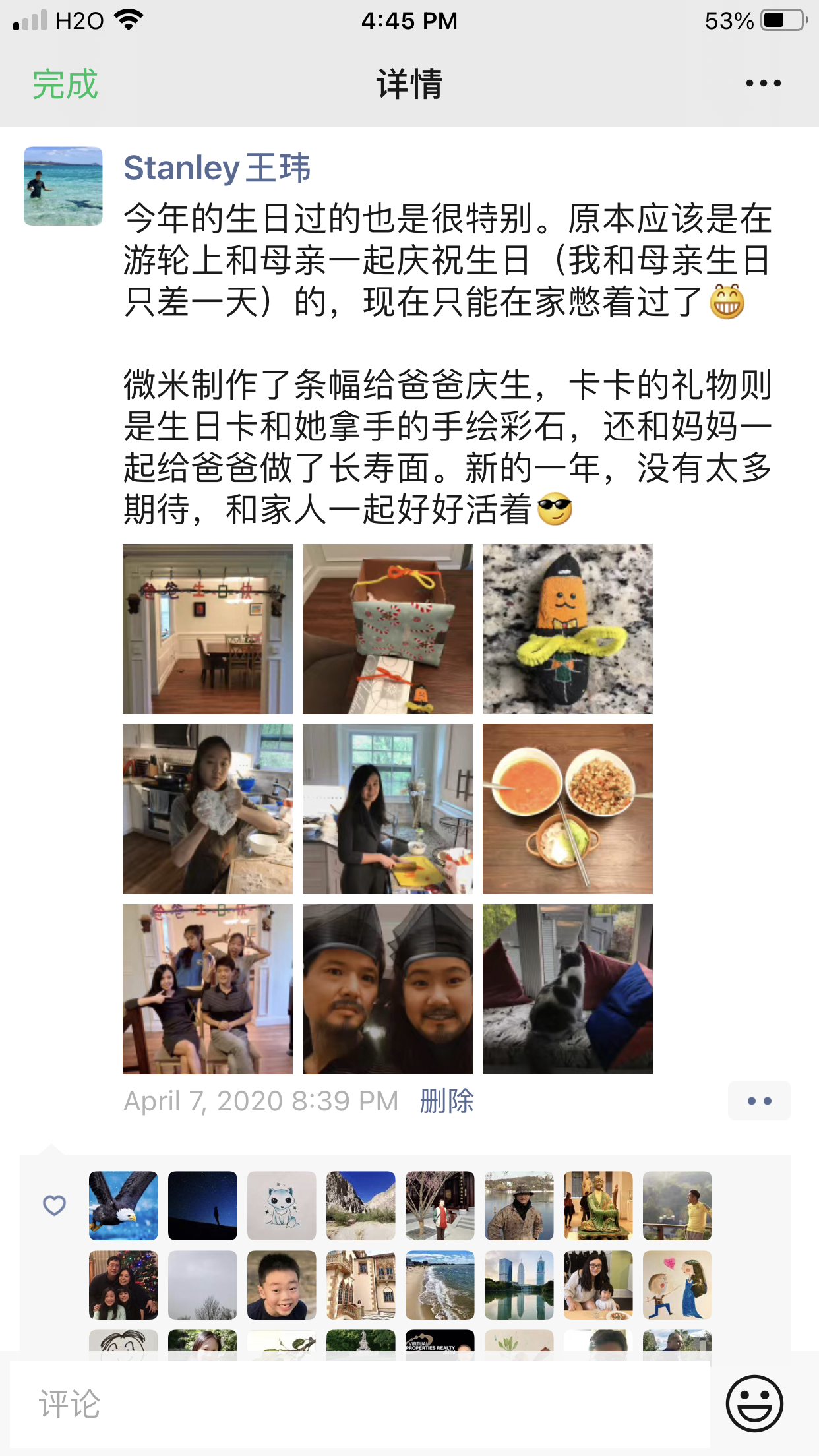Screen dimensions: 819x1456
Task: Tap 完成 to close the detail view
Action: (65, 84)
